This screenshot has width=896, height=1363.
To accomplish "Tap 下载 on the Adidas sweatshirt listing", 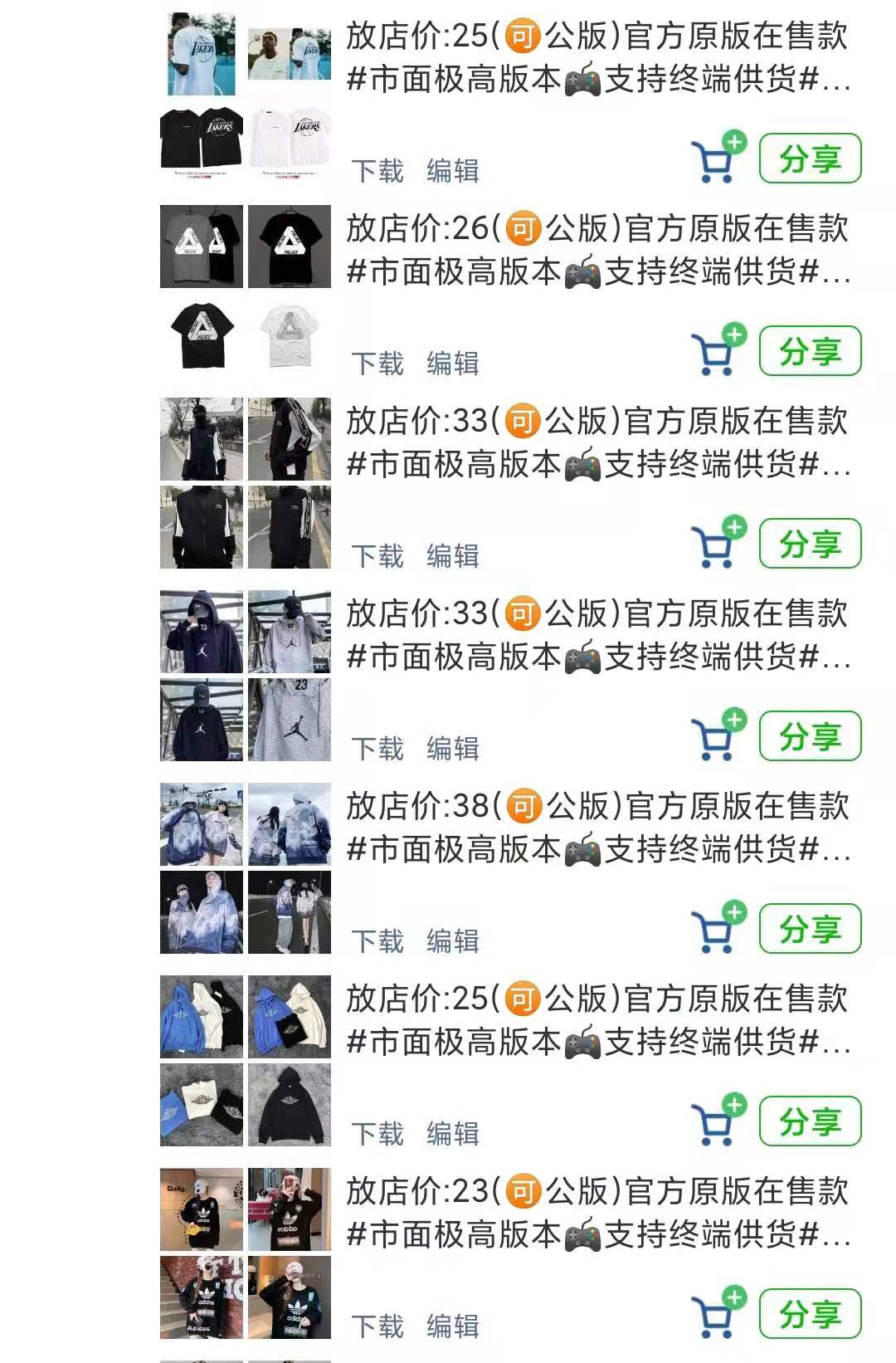I will [x=377, y=1326].
